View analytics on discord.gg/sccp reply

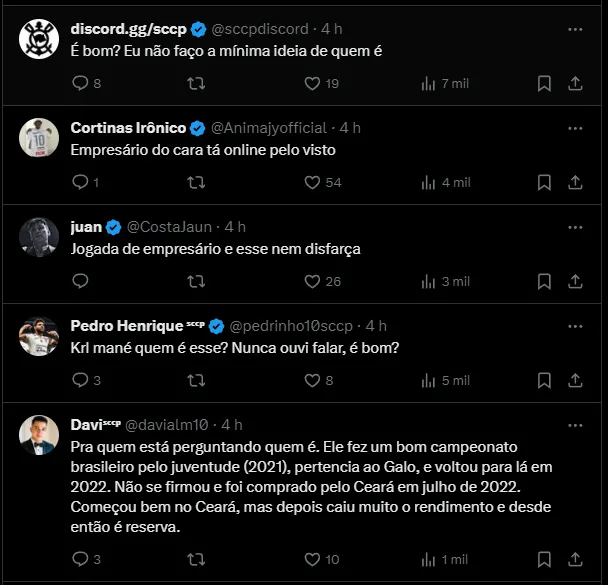coord(428,84)
